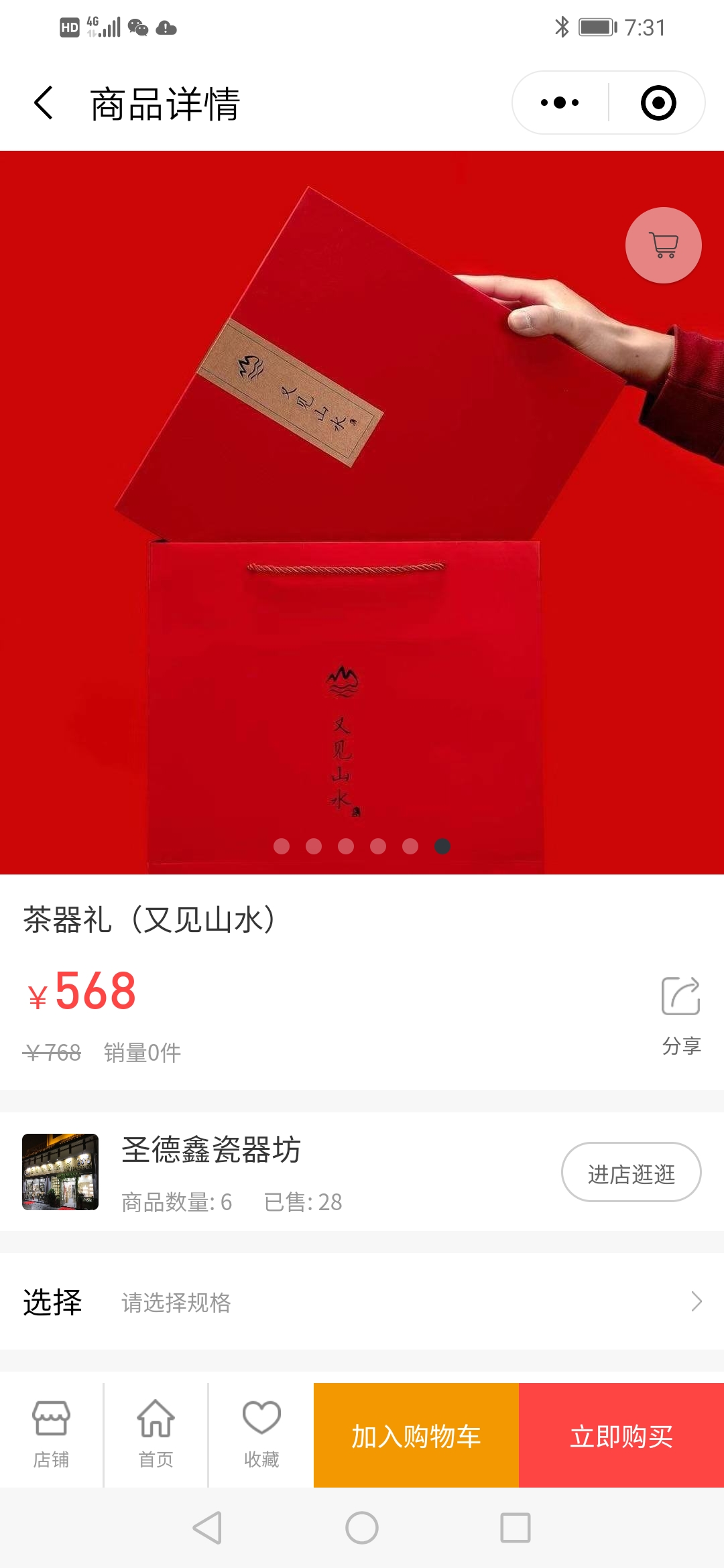The width and height of the screenshot is (724, 1568).
Task: Open the mini program overflow menu
Action: coord(560,103)
